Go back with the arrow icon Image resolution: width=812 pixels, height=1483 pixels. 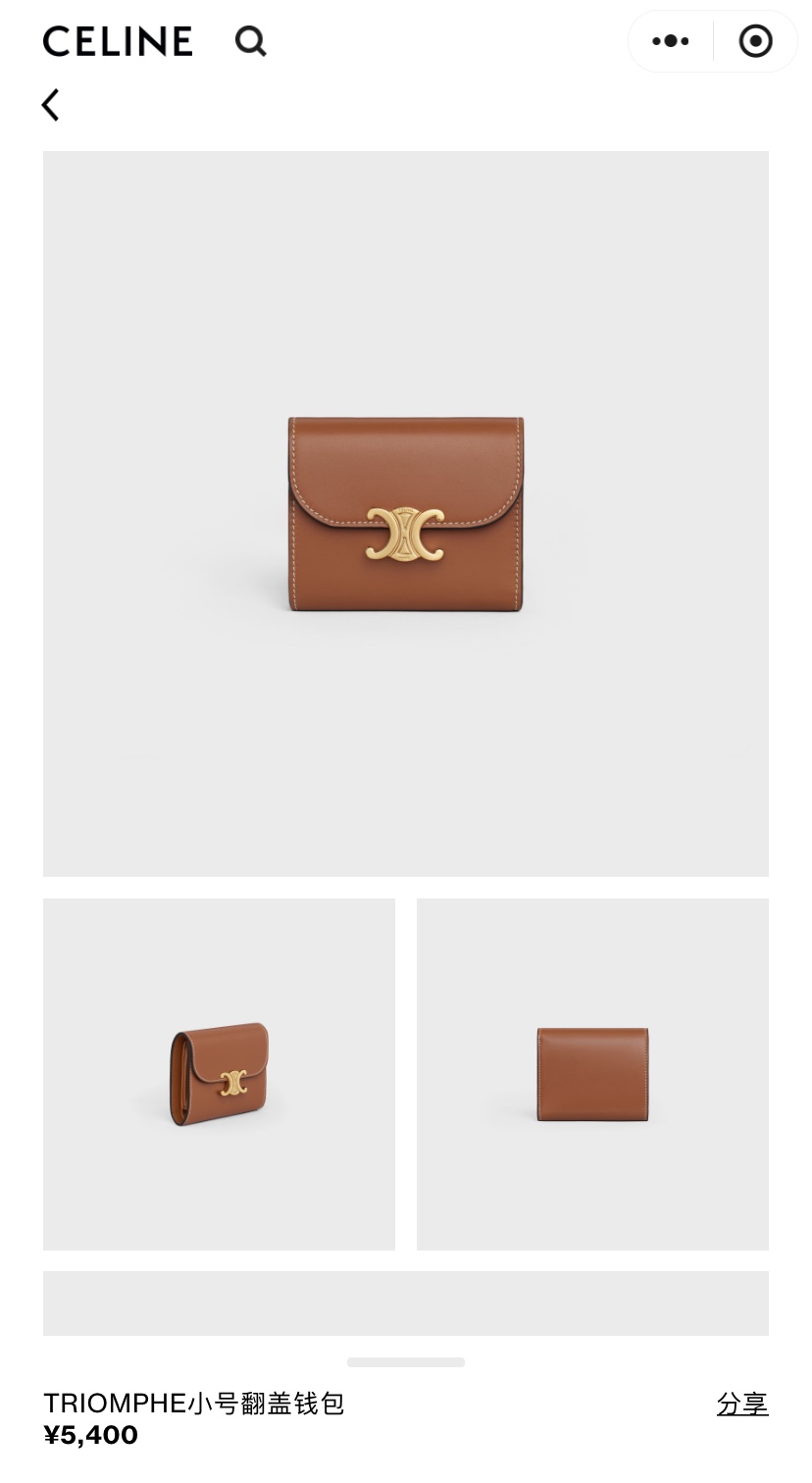coord(50,105)
